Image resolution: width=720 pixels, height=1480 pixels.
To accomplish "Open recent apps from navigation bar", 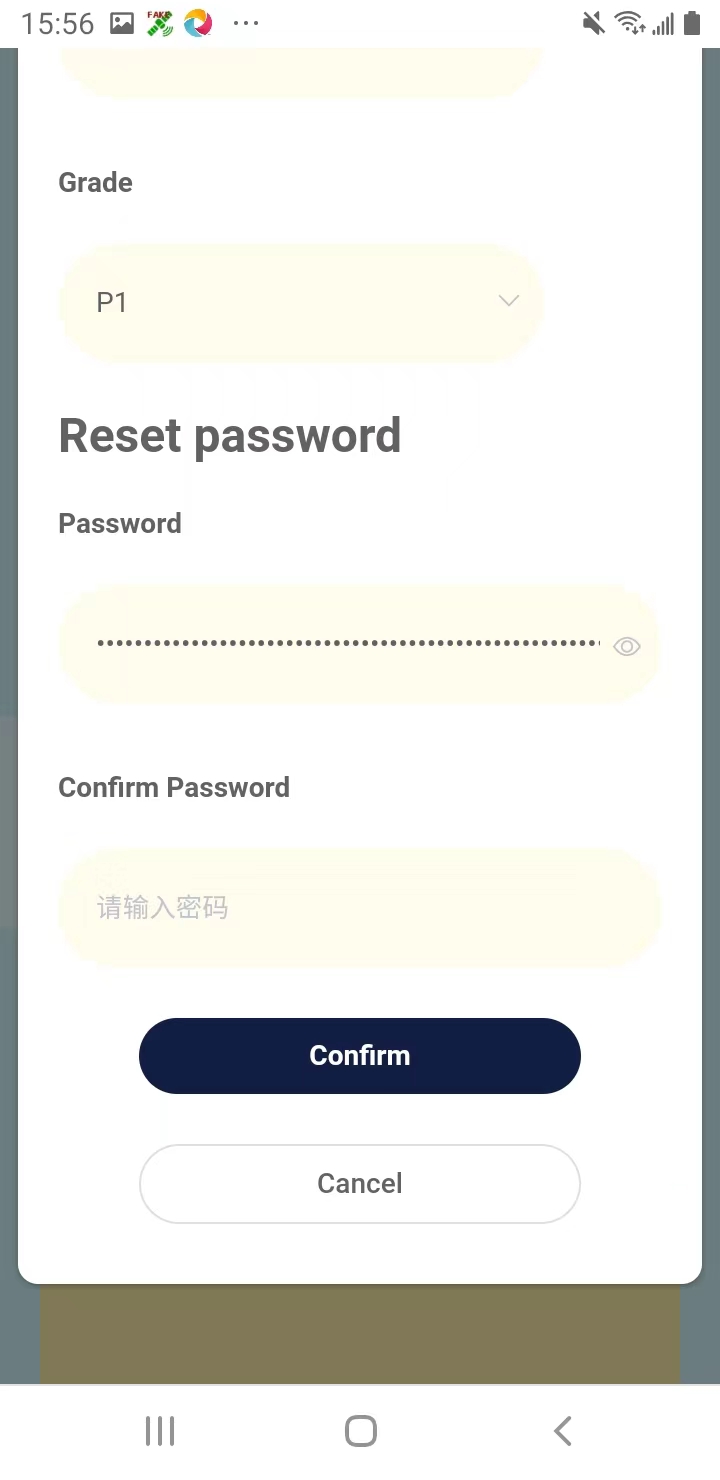I will [x=160, y=1431].
